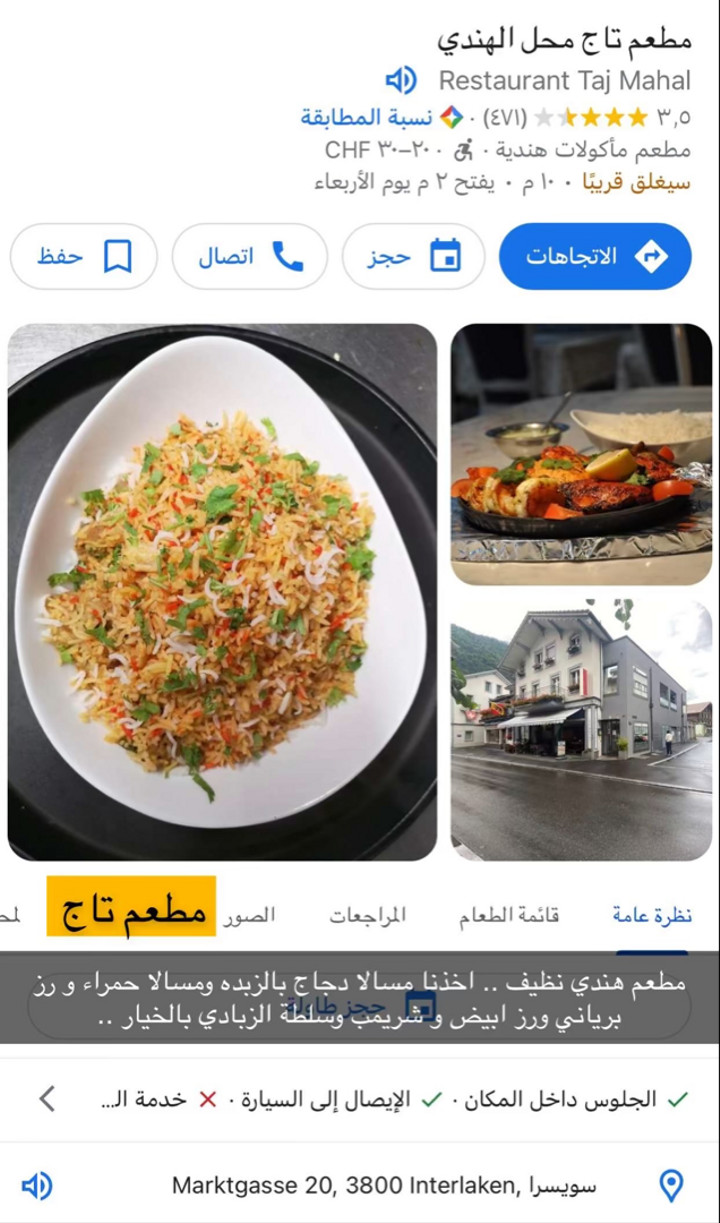Listen to the Marktgasse 20 address audio

(37, 1186)
